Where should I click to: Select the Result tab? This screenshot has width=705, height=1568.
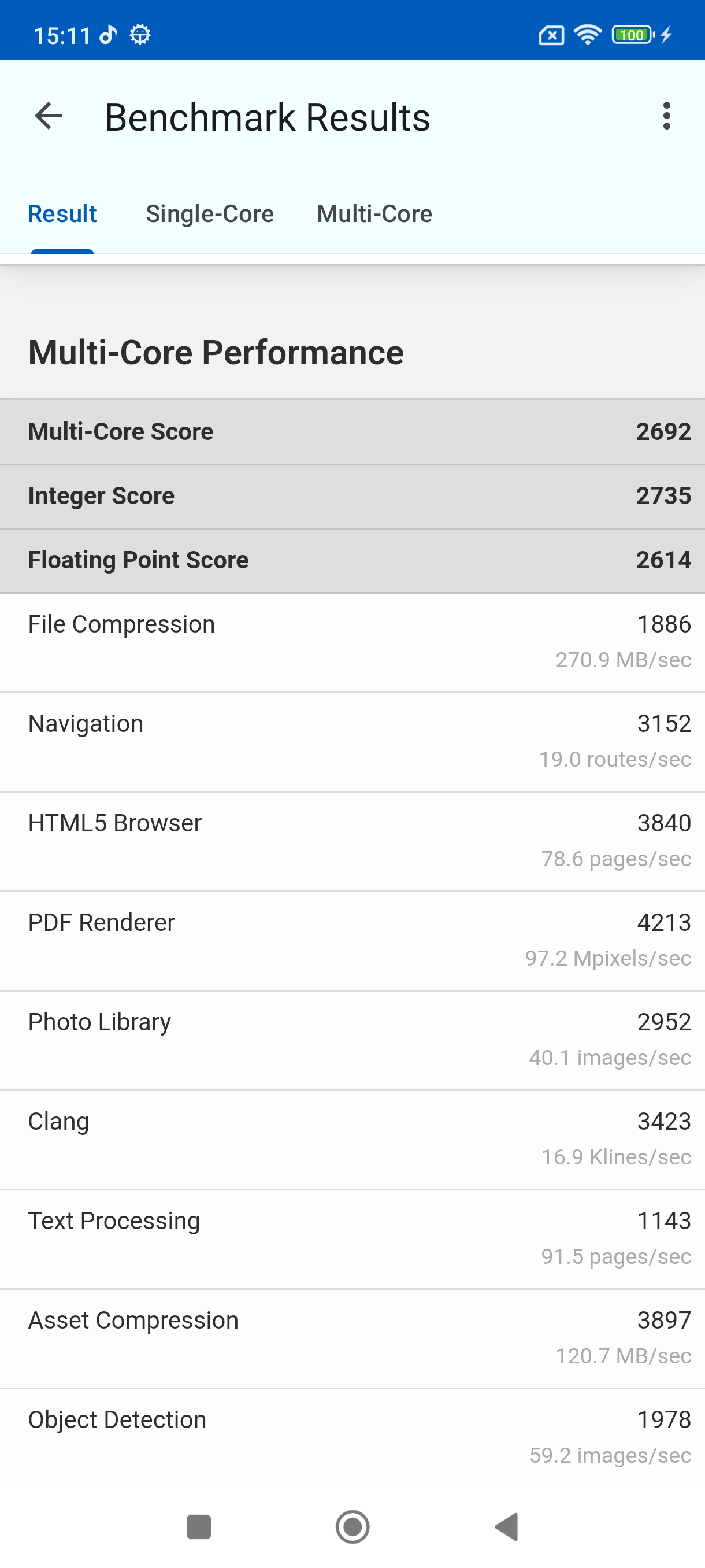click(x=62, y=215)
